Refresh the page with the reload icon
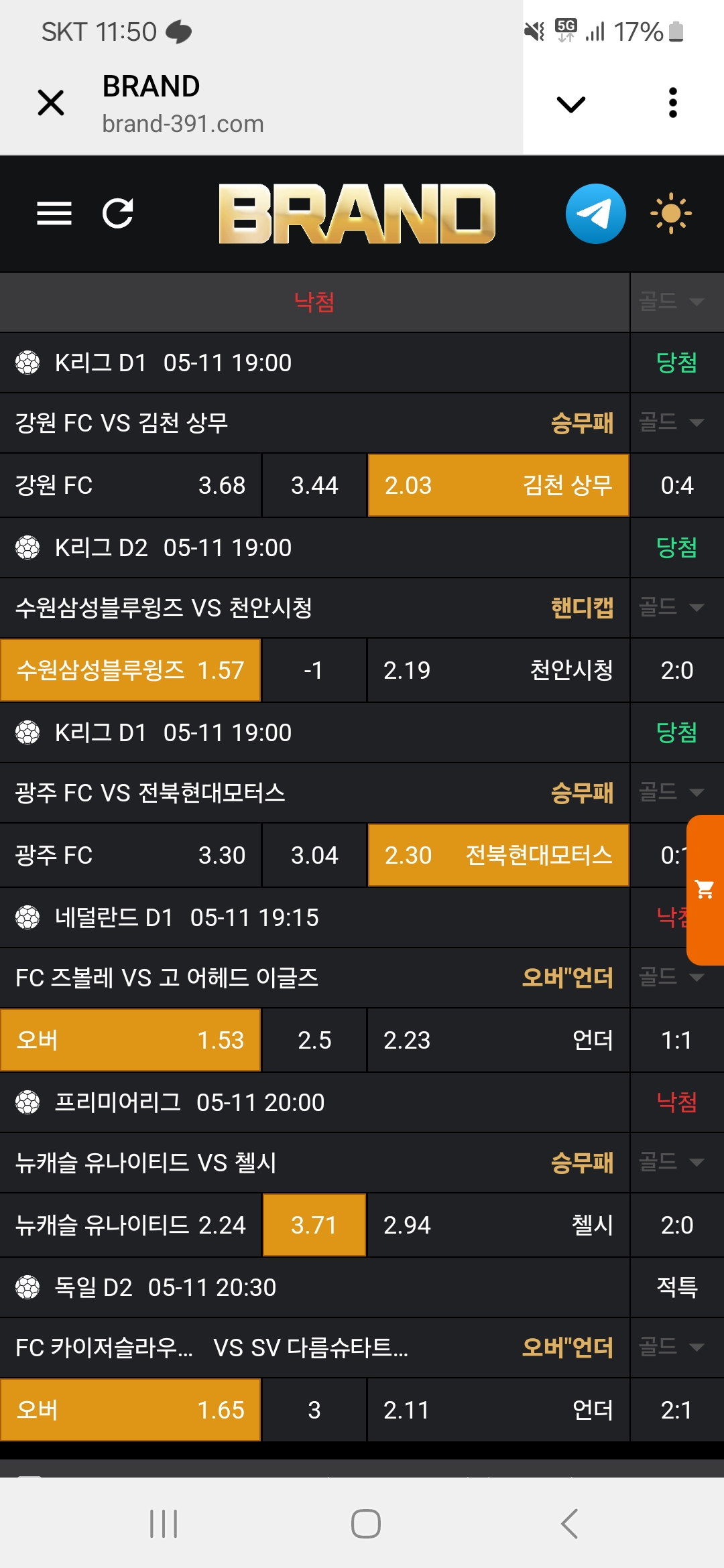This screenshot has width=724, height=1568. [x=118, y=214]
